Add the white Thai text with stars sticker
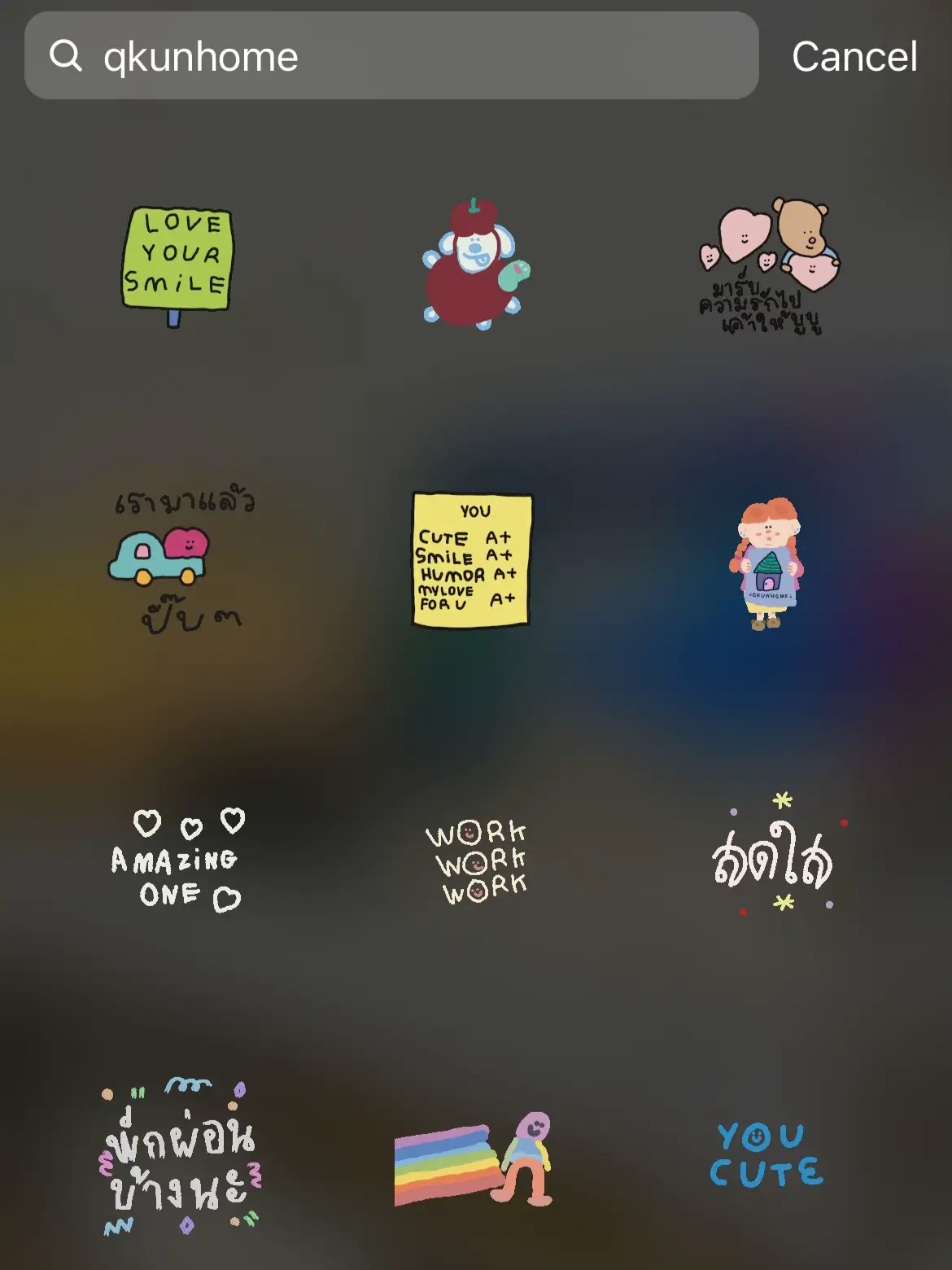This screenshot has height=1270, width=952. click(773, 856)
